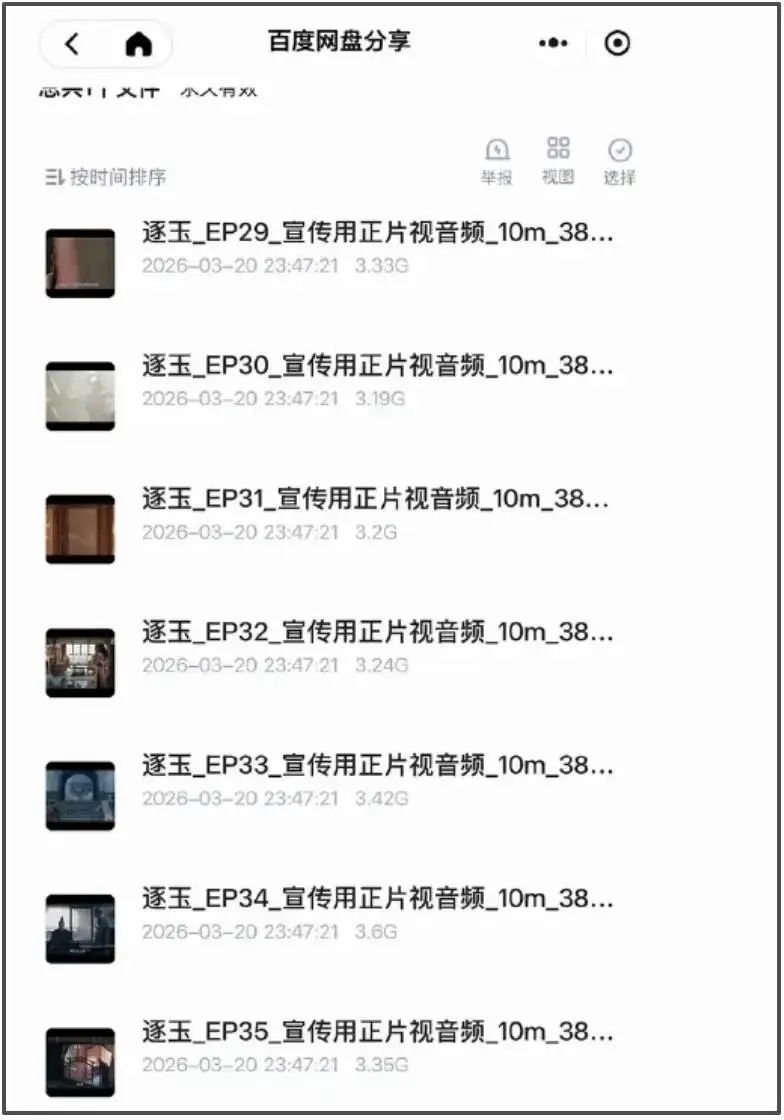This screenshot has height=1120, width=784.
Task: Change sorting via 按时间排序
Action: [106, 178]
